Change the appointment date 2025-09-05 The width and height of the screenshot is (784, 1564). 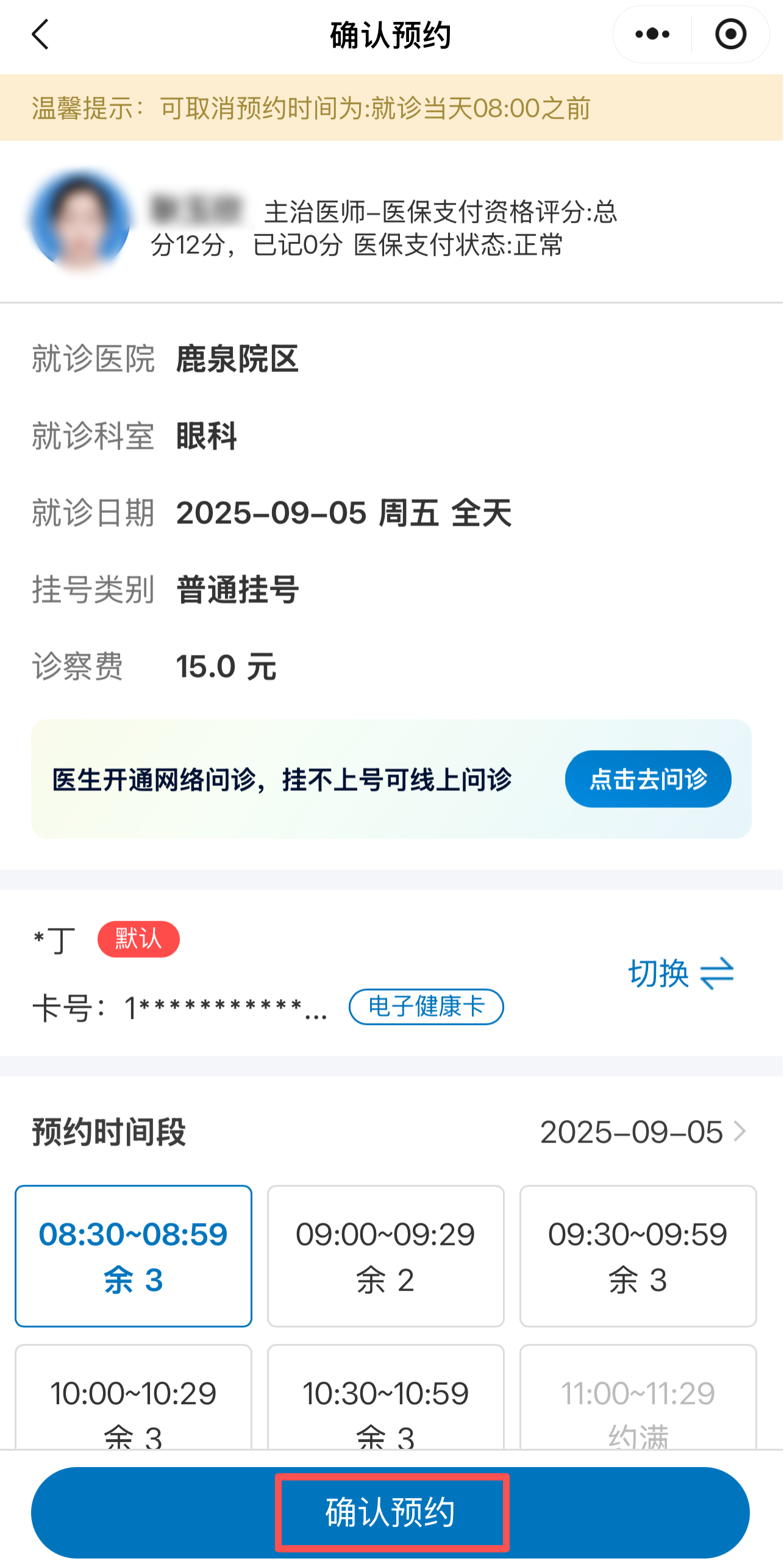pos(643,1132)
